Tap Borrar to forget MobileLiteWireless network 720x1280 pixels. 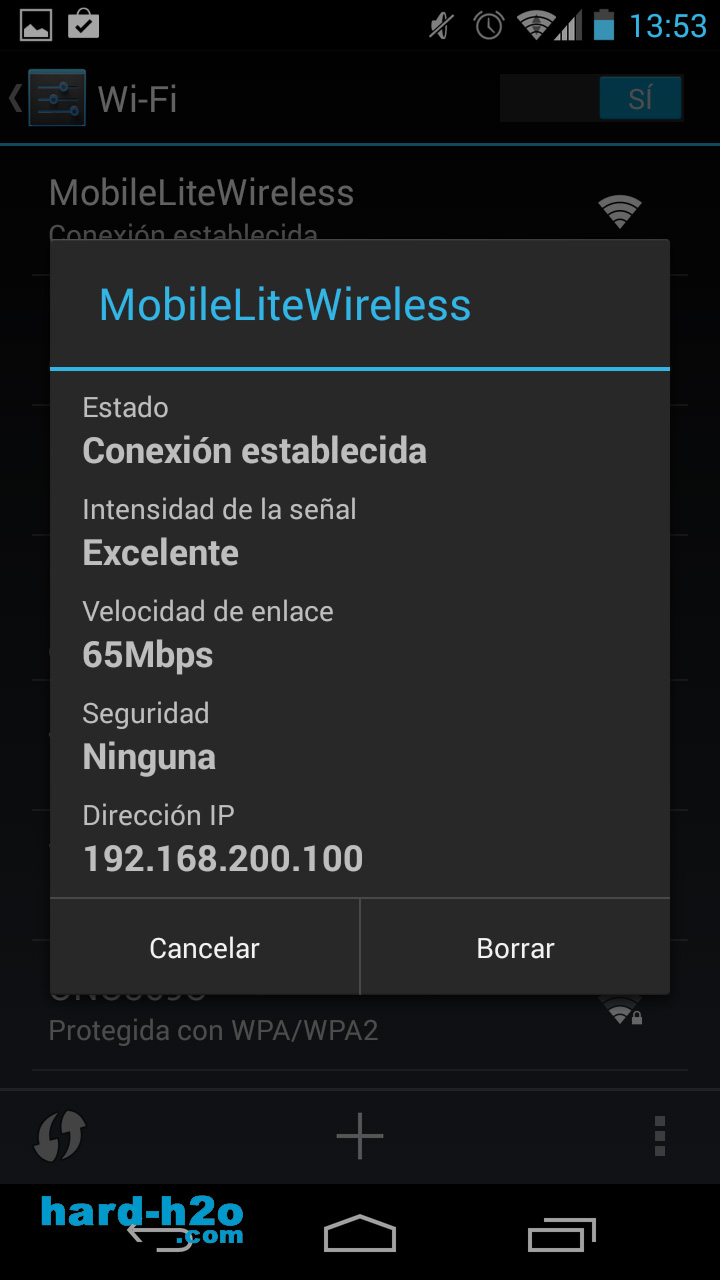tap(515, 947)
